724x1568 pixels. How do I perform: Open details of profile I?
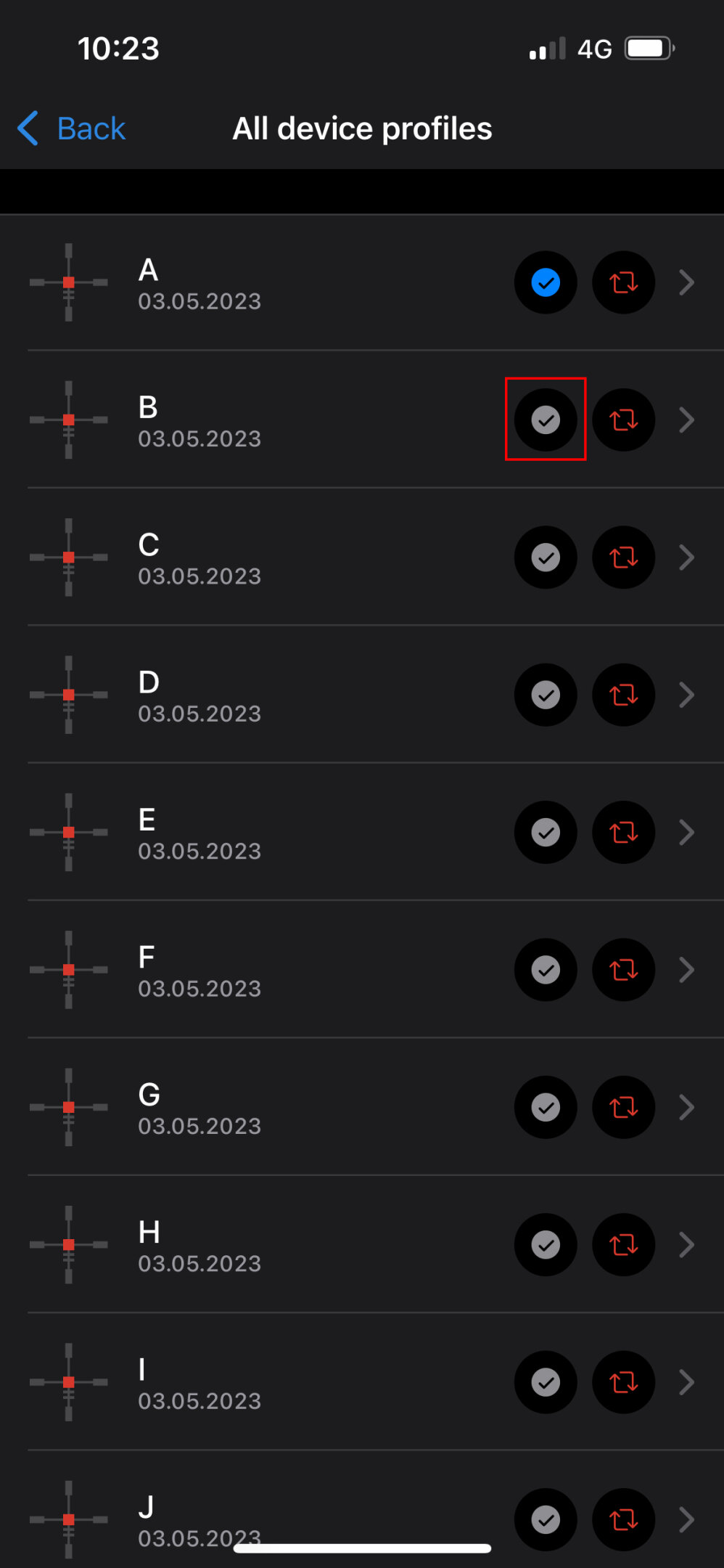pos(686,1382)
